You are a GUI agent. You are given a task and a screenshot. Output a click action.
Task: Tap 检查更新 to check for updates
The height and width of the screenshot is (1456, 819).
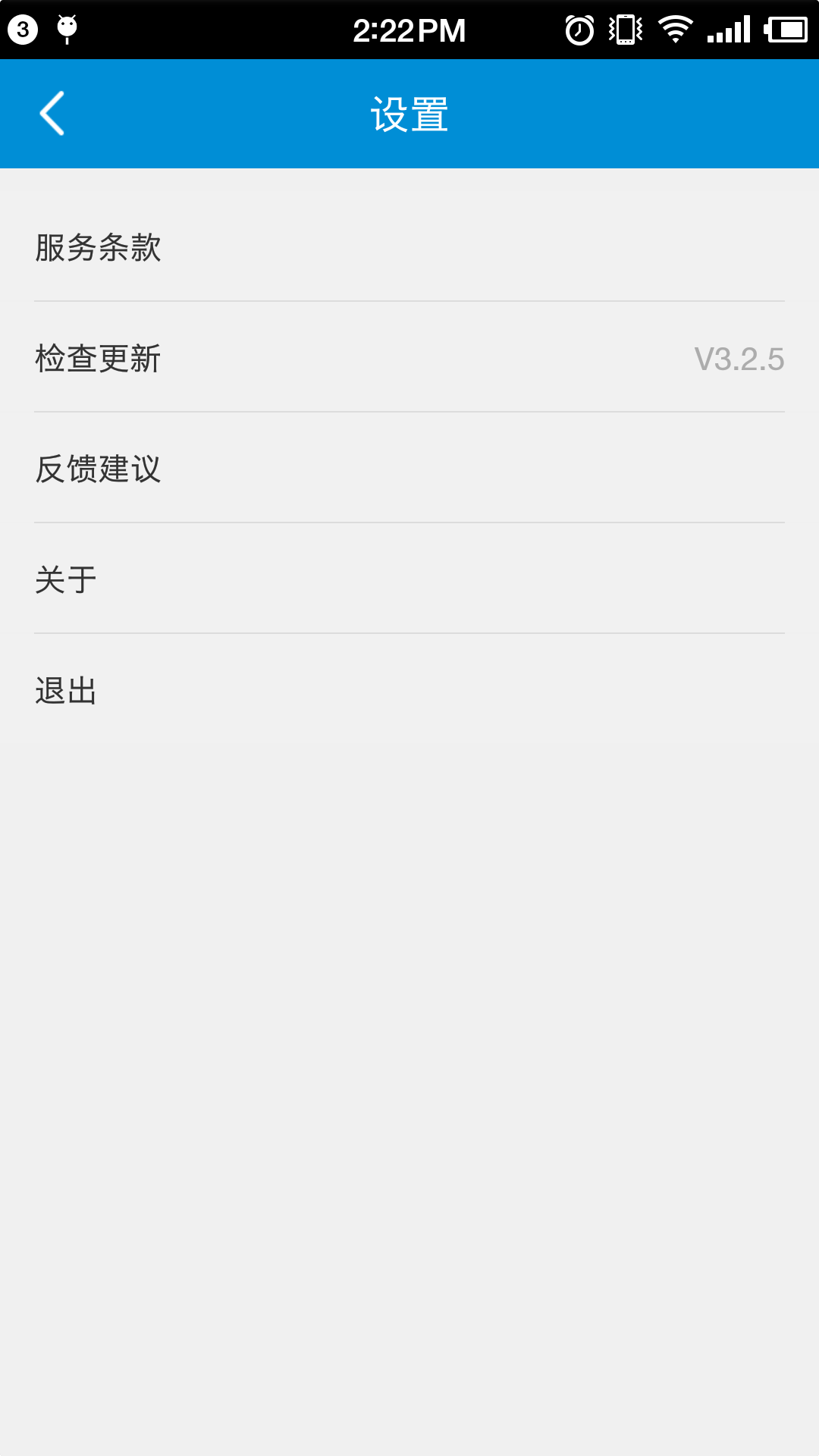coord(409,357)
